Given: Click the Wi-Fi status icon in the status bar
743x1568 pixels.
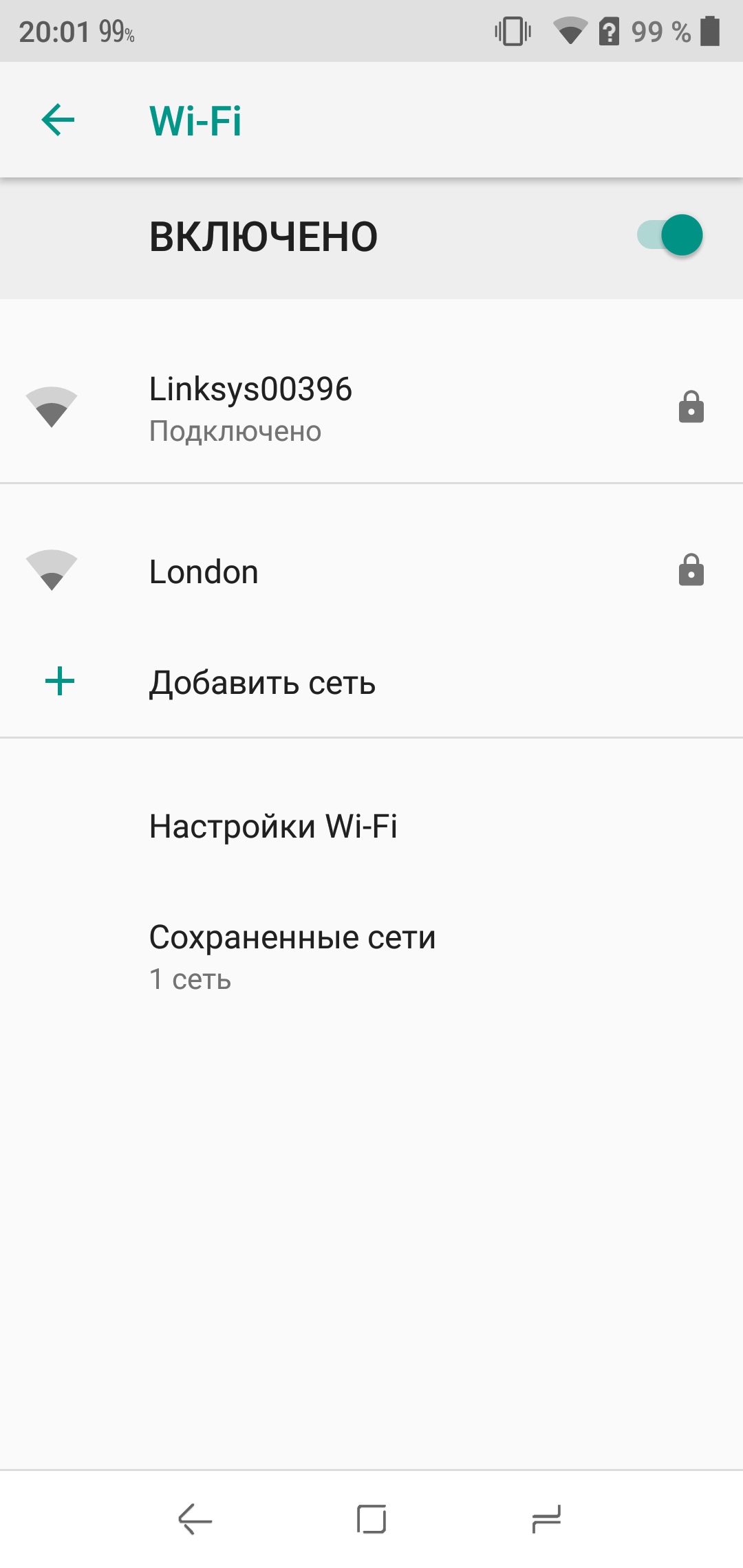Looking at the screenshot, I should coord(570,29).
